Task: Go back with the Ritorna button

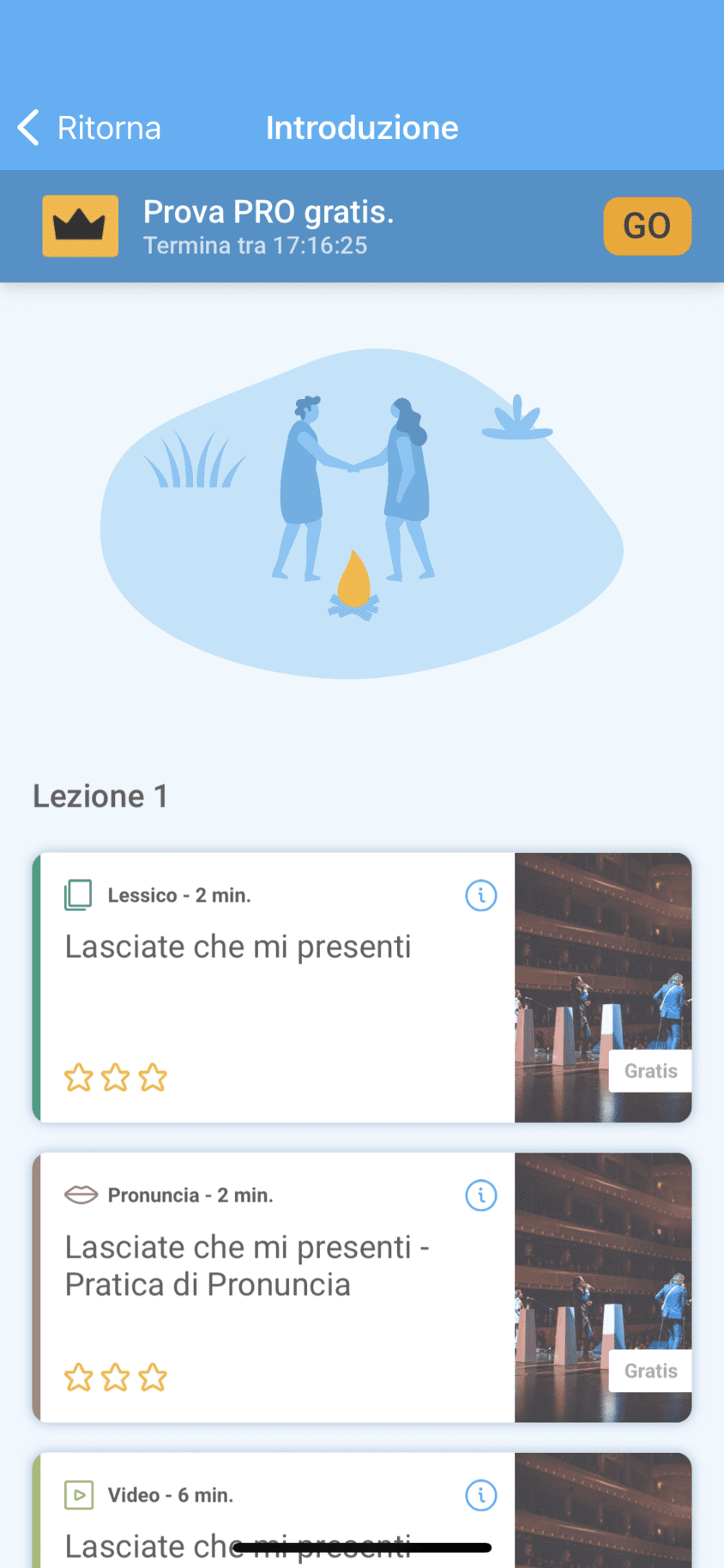Action: point(89,128)
